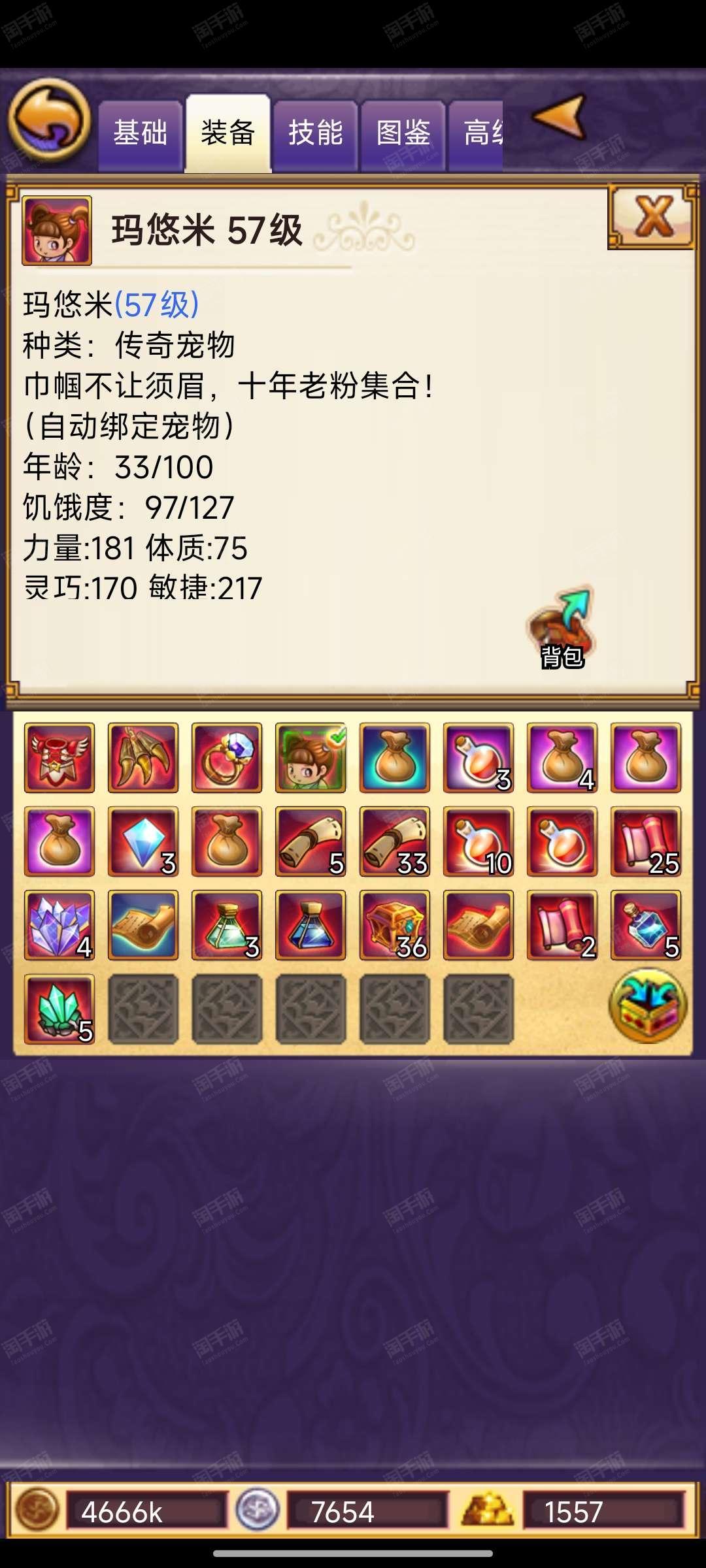
Task: Select the red potion stack of 10
Action: click(x=479, y=841)
